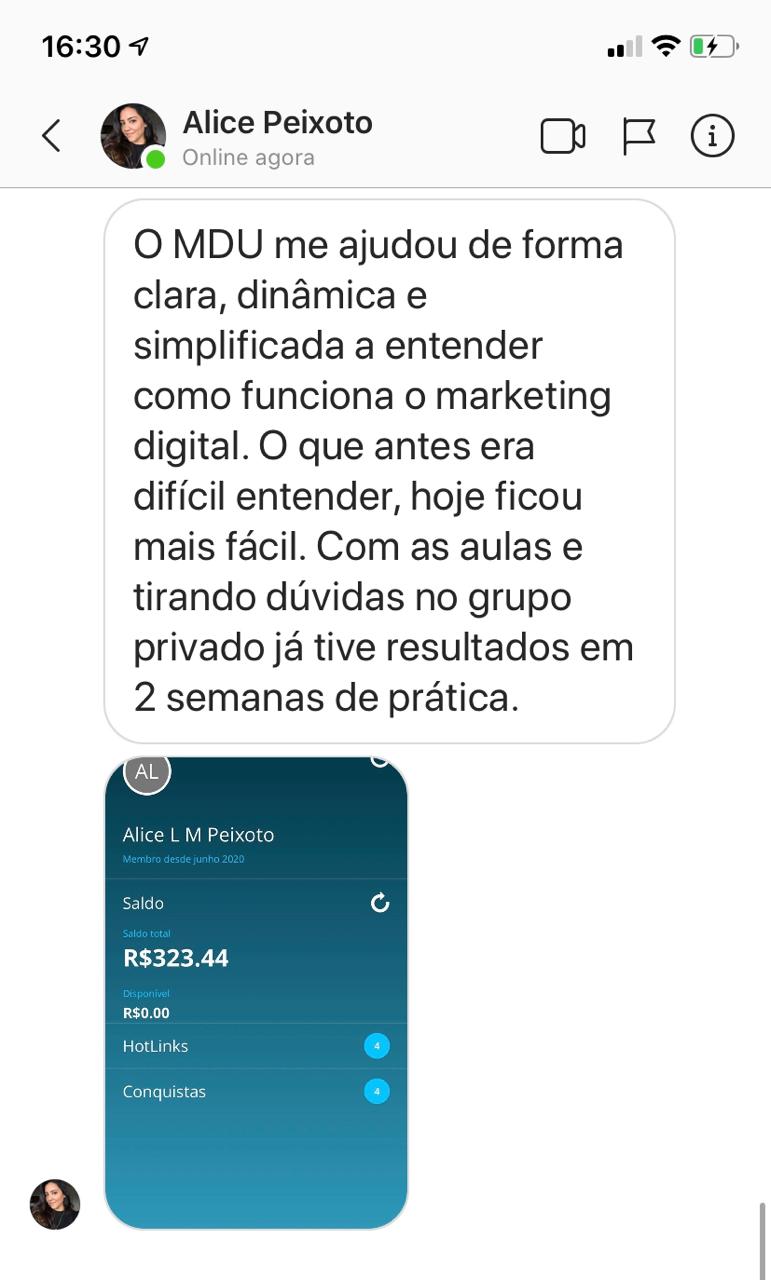Open the shared balance screenshot image

pyautogui.click(x=256, y=992)
